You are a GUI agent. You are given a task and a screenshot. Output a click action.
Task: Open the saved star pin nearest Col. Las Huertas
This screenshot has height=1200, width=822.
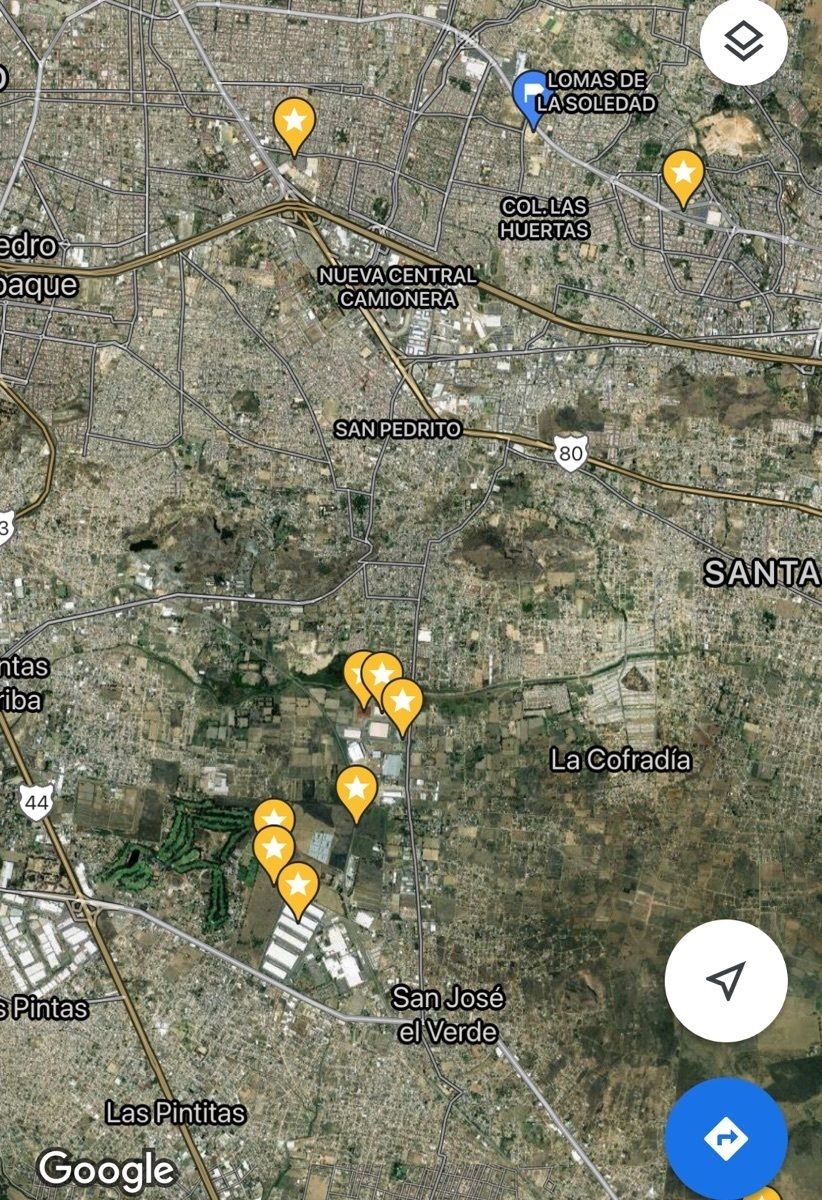tap(682, 175)
